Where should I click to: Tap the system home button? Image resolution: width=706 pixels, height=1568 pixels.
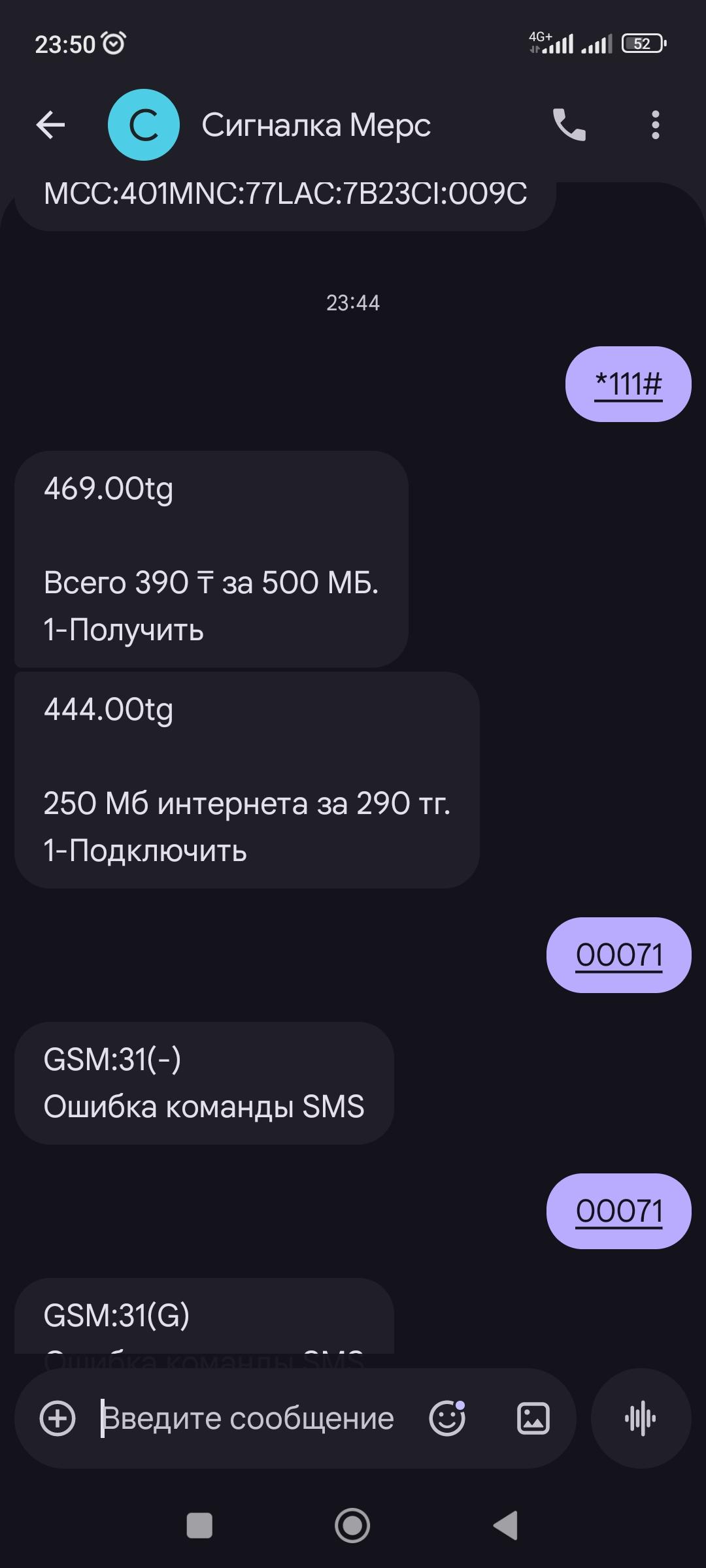tap(352, 1526)
